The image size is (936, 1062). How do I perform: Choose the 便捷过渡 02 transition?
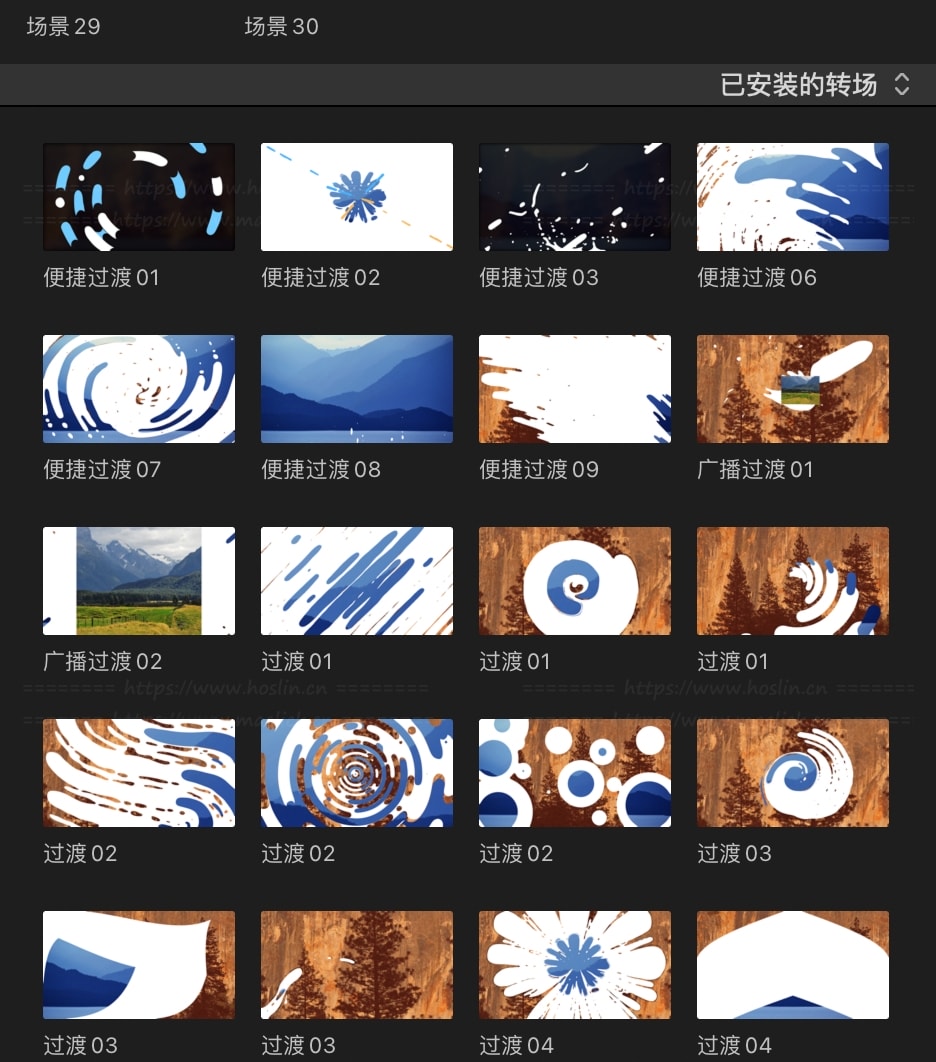tap(357, 197)
